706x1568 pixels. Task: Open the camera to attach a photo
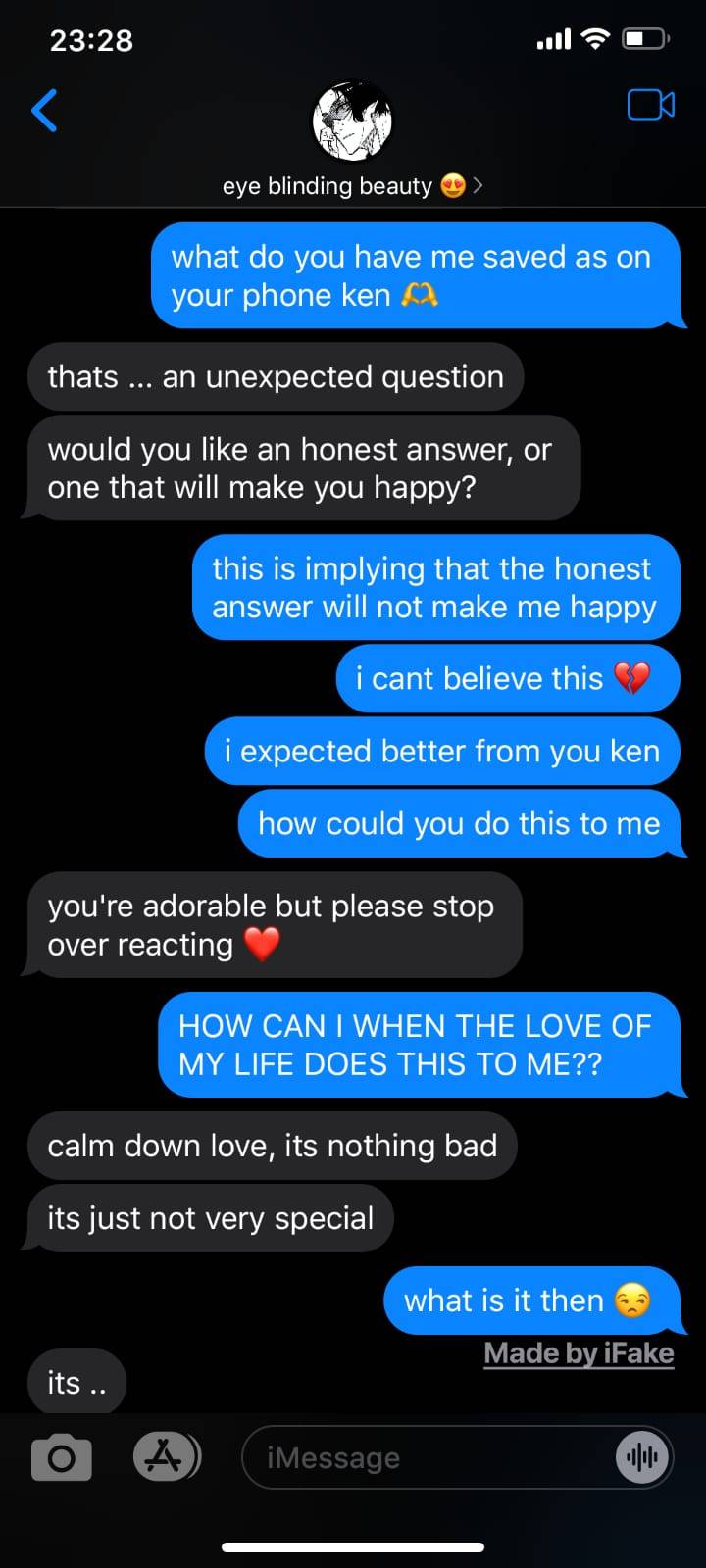(62, 1458)
